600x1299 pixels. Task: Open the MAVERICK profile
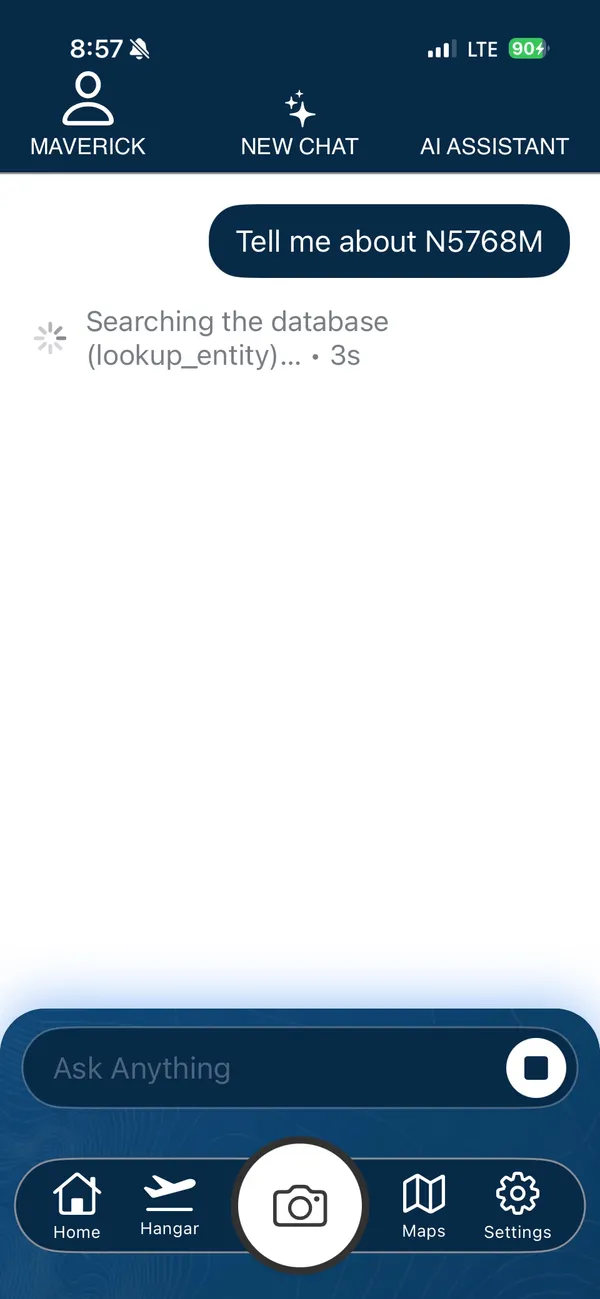click(x=88, y=115)
